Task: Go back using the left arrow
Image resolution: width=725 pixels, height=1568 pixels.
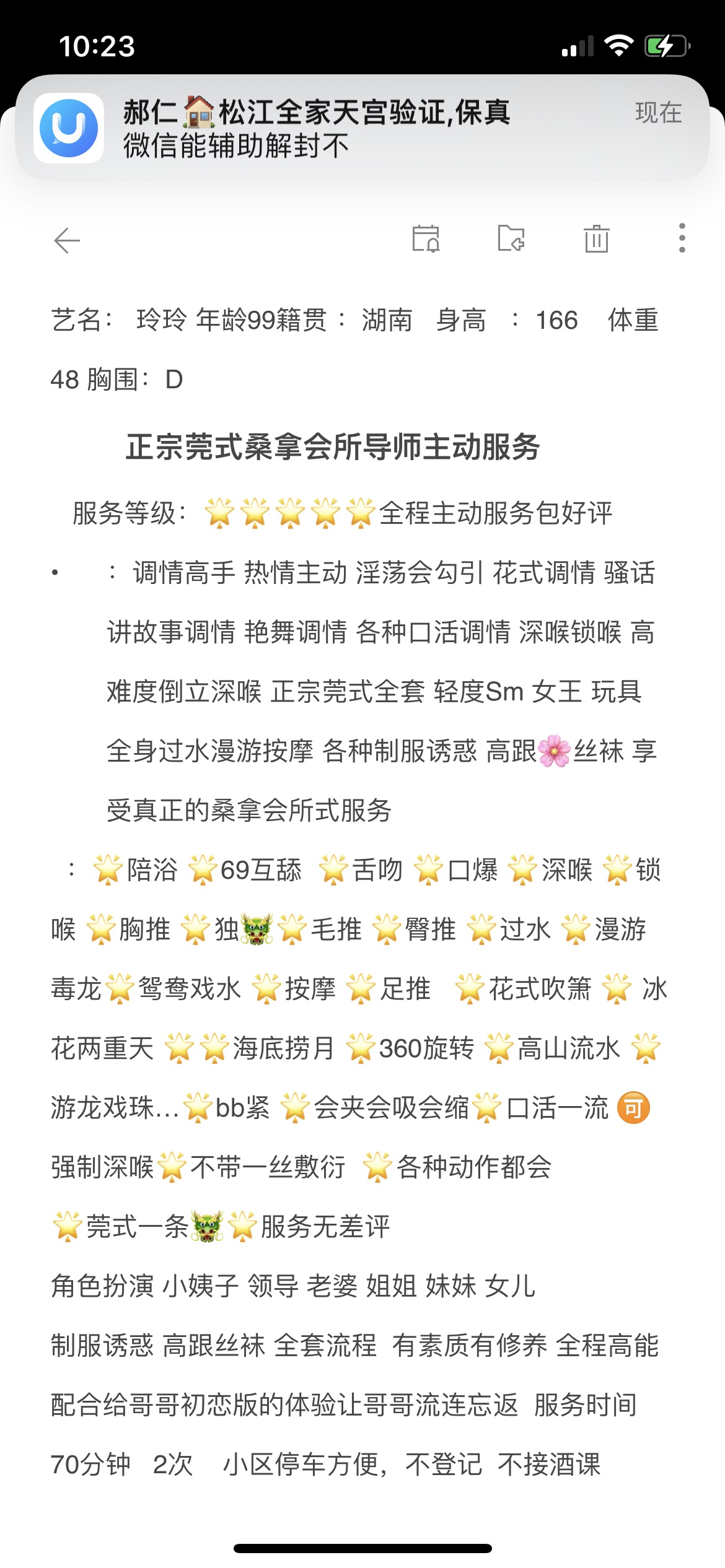Action: 67,240
